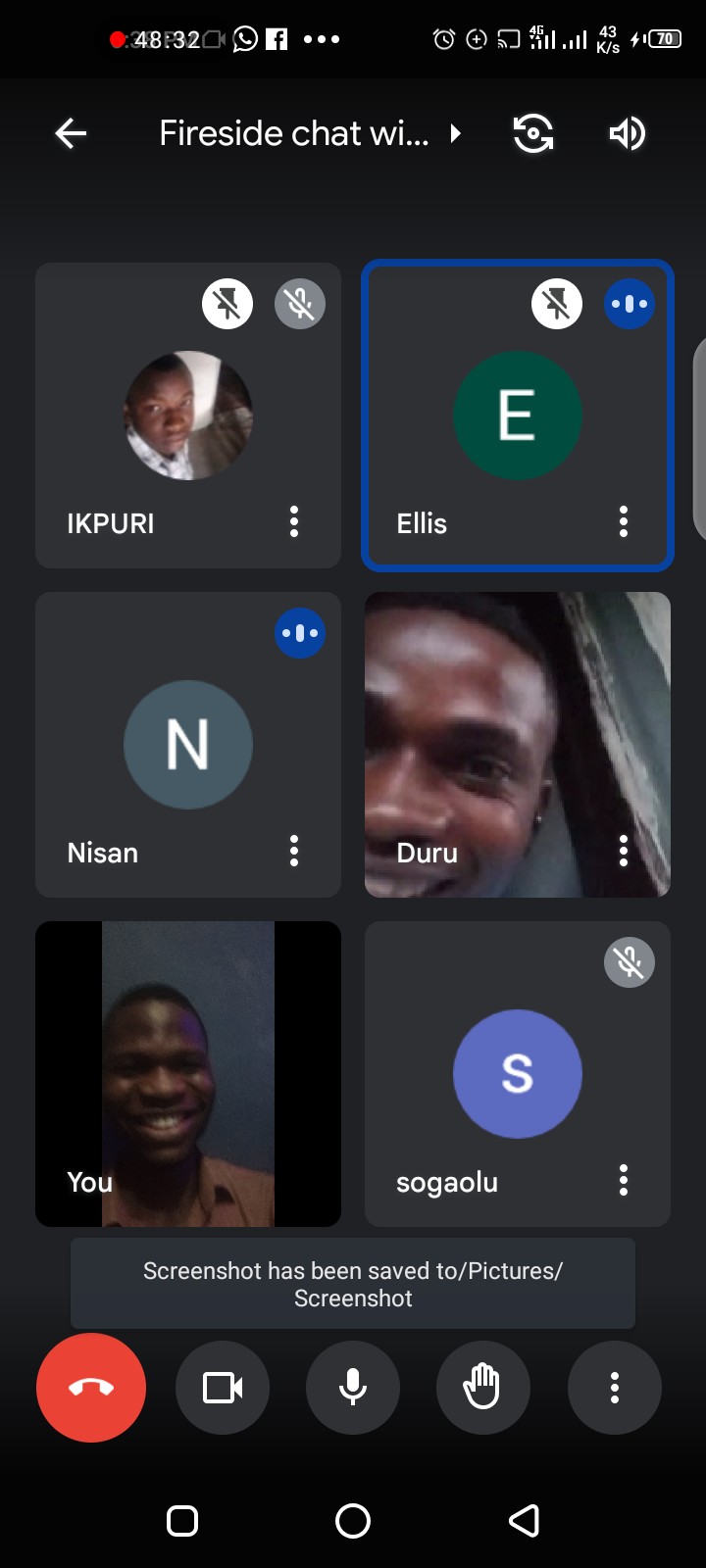706x1568 pixels.
Task: Open Ellis's participant options menu
Action: [623, 523]
